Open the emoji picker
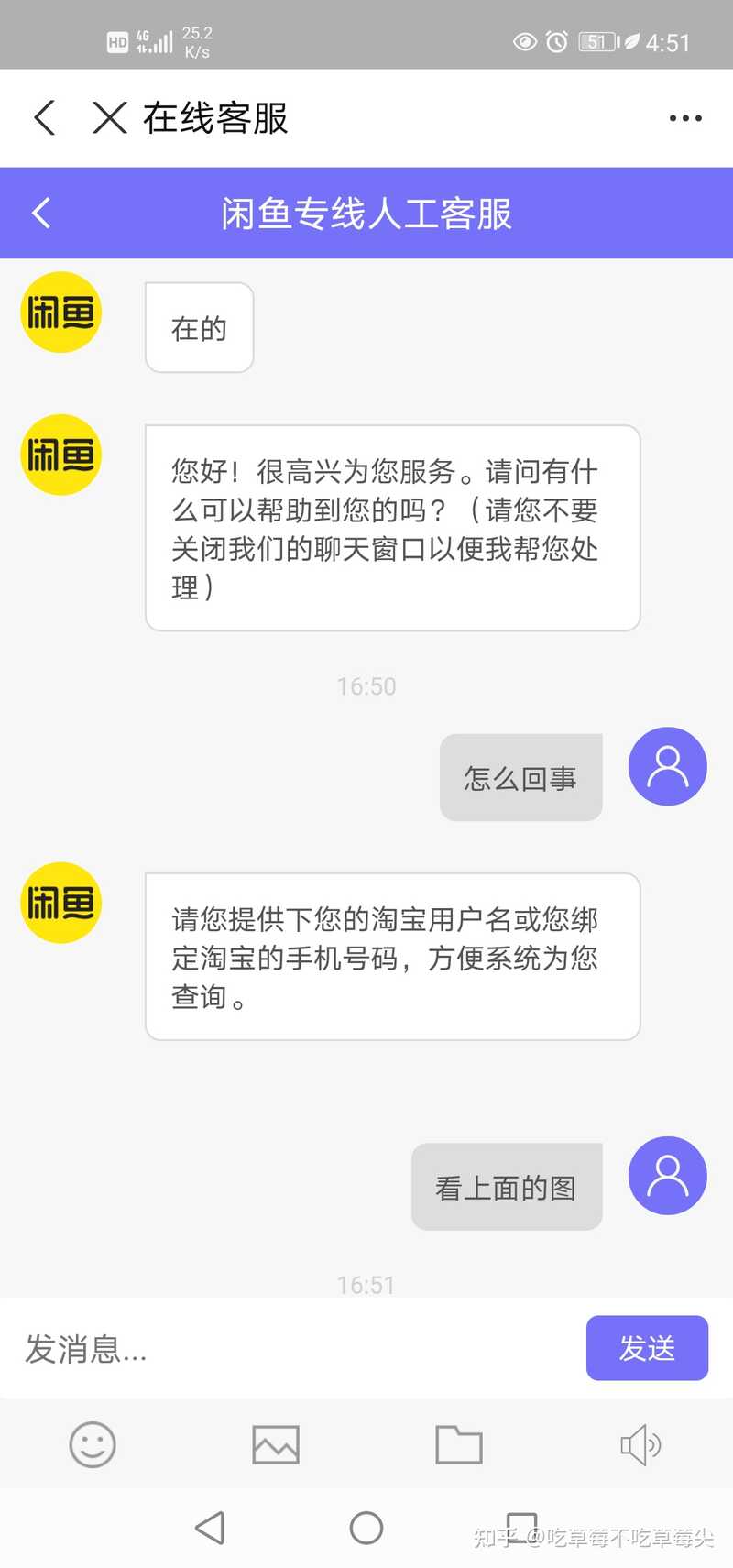The height and width of the screenshot is (1568, 733). pos(93,1445)
